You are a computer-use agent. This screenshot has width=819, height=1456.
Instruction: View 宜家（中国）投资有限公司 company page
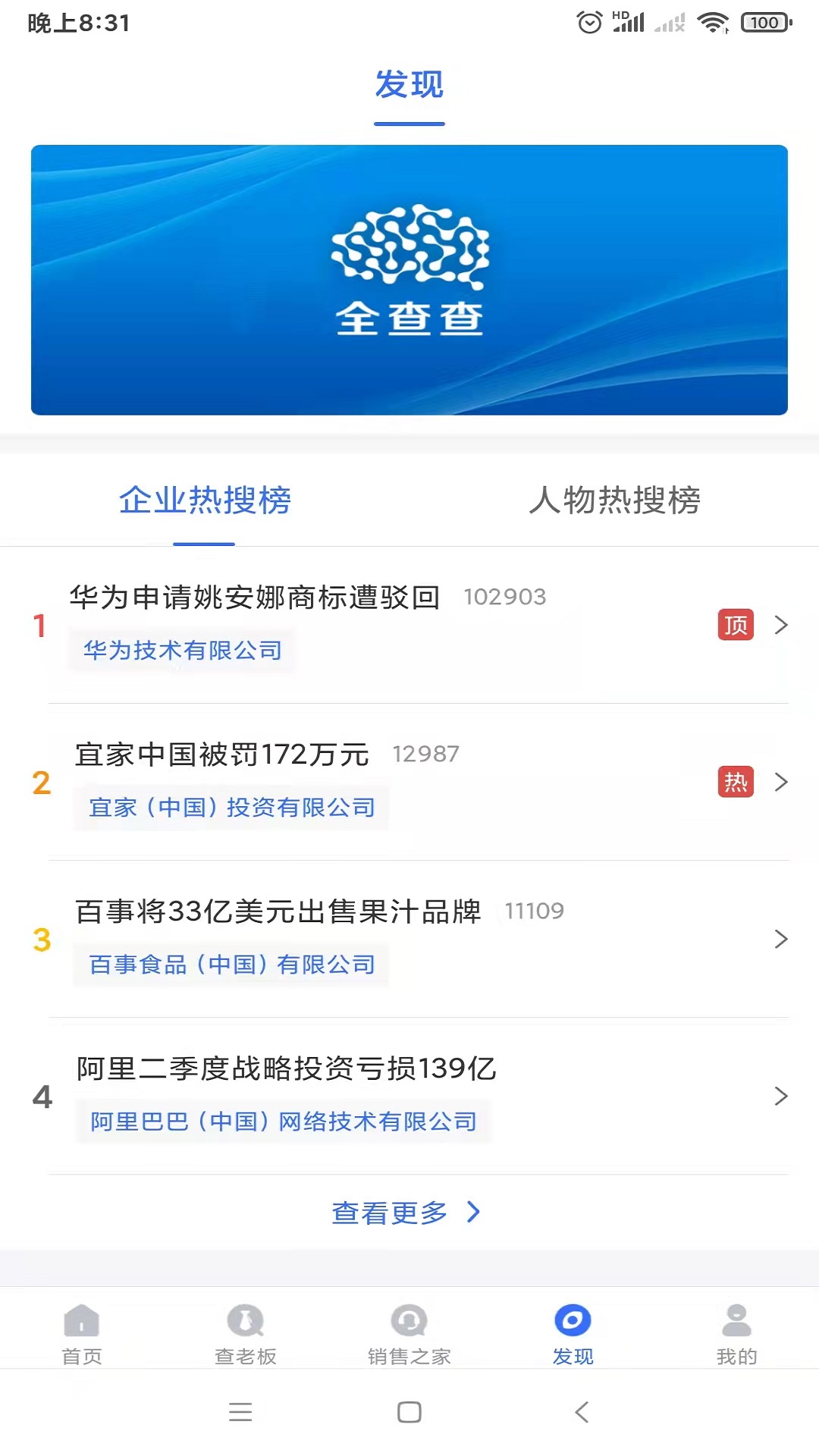click(x=232, y=808)
